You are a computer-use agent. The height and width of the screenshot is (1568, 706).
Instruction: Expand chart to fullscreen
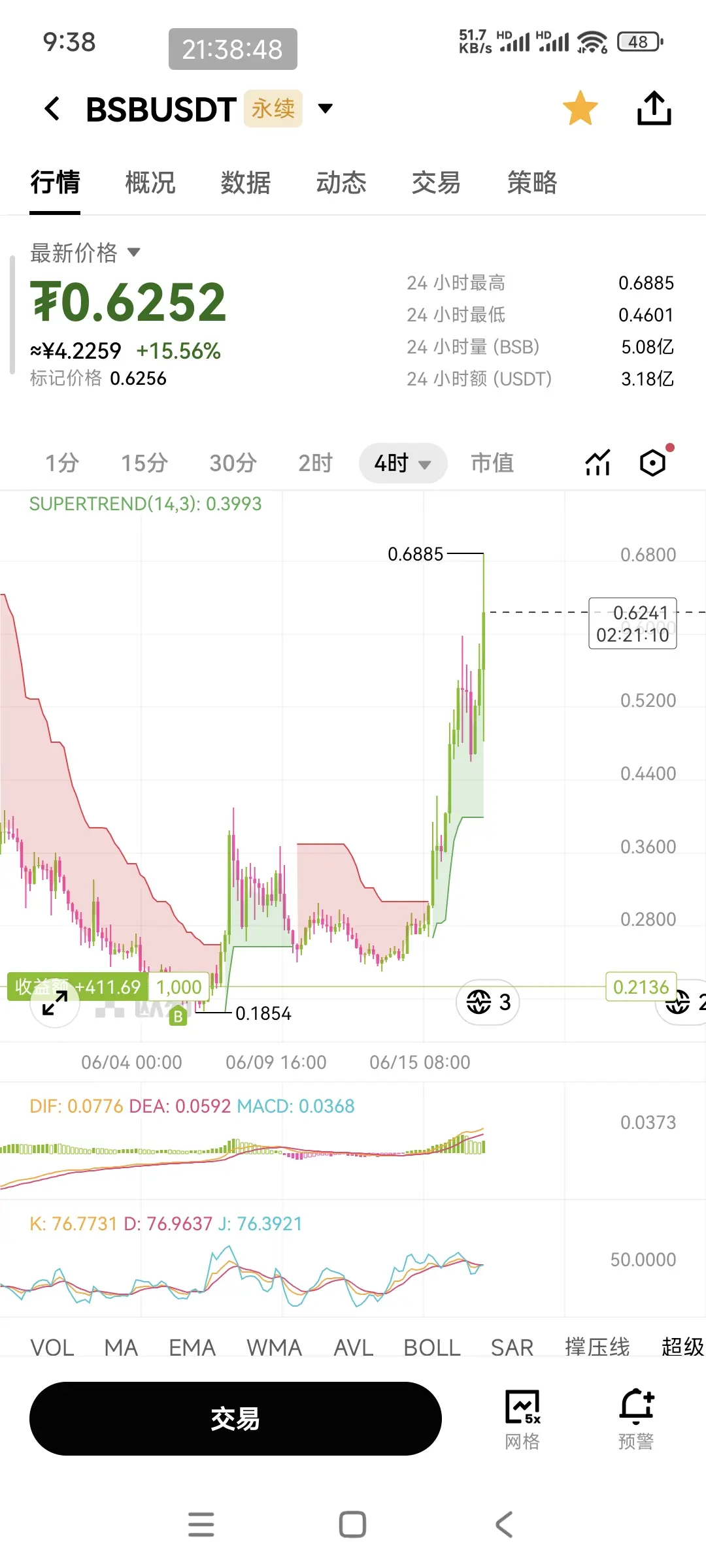55,1003
